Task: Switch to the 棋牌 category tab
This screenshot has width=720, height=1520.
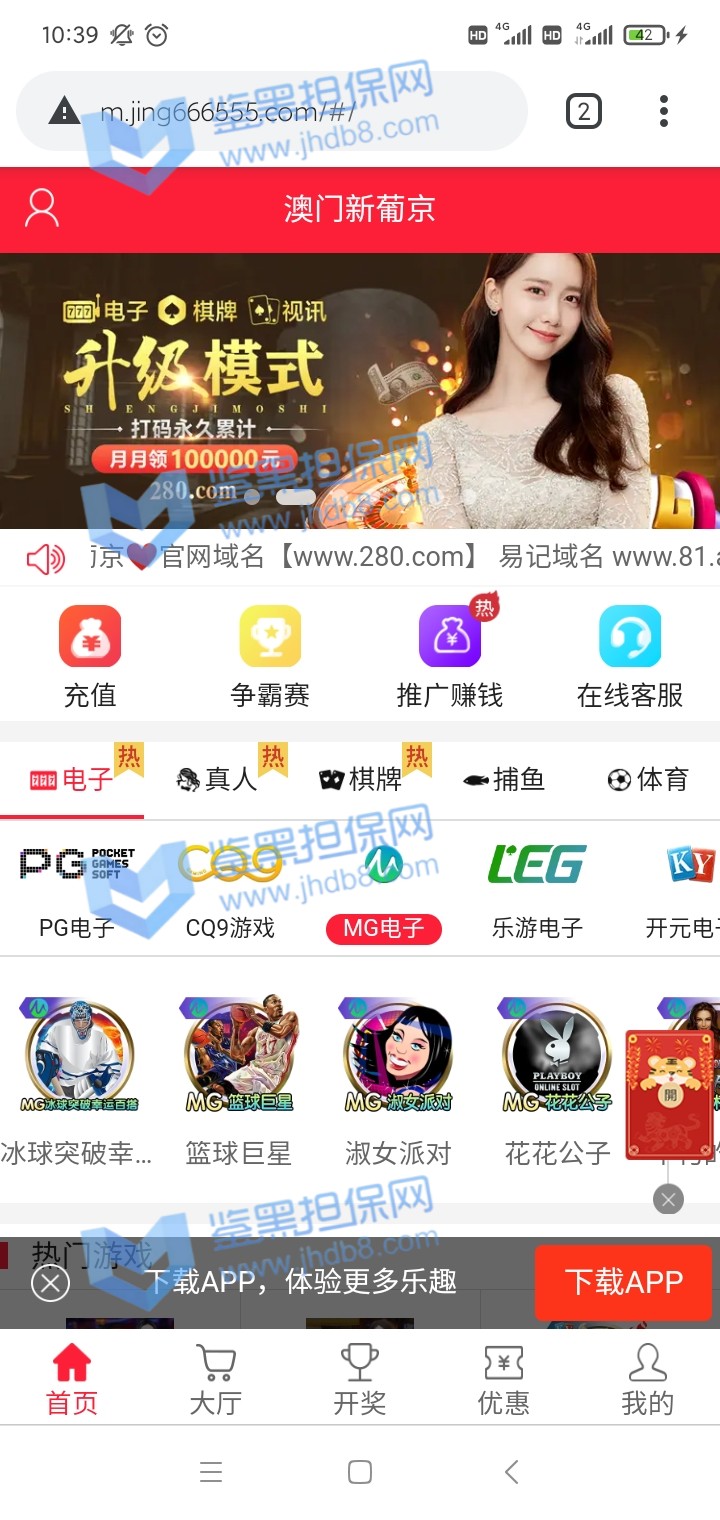Action: point(360,780)
